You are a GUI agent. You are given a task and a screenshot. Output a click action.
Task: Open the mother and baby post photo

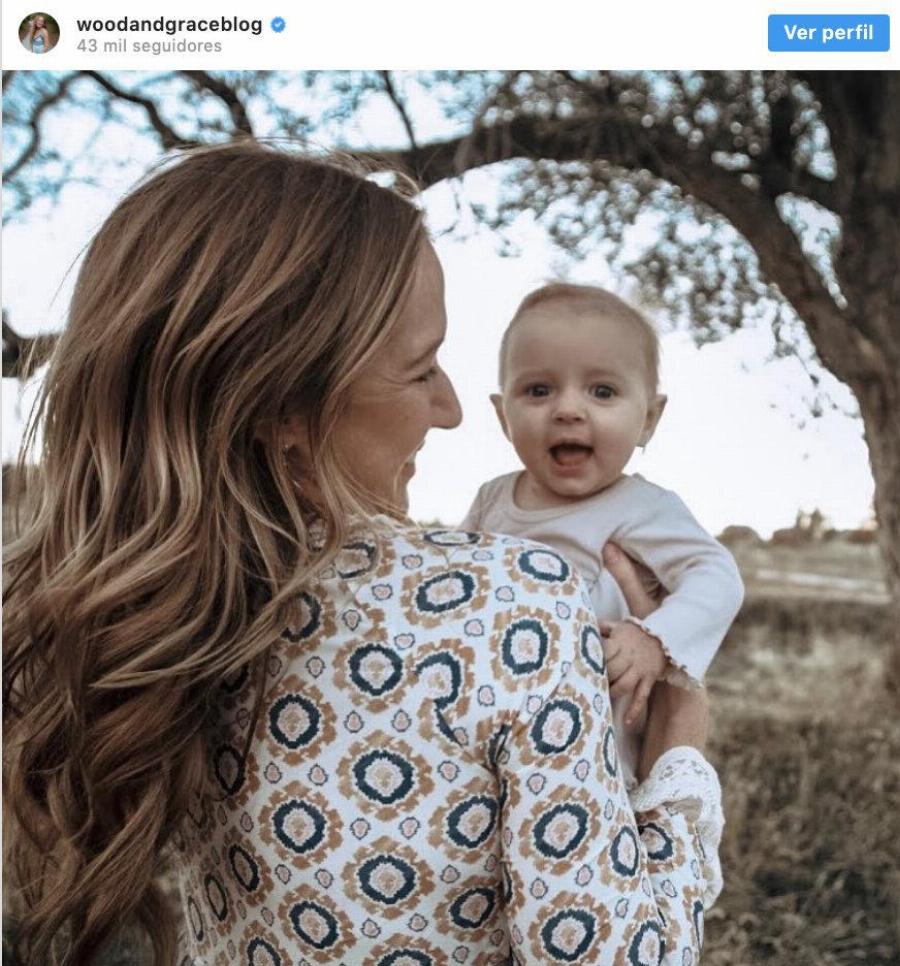450,517
